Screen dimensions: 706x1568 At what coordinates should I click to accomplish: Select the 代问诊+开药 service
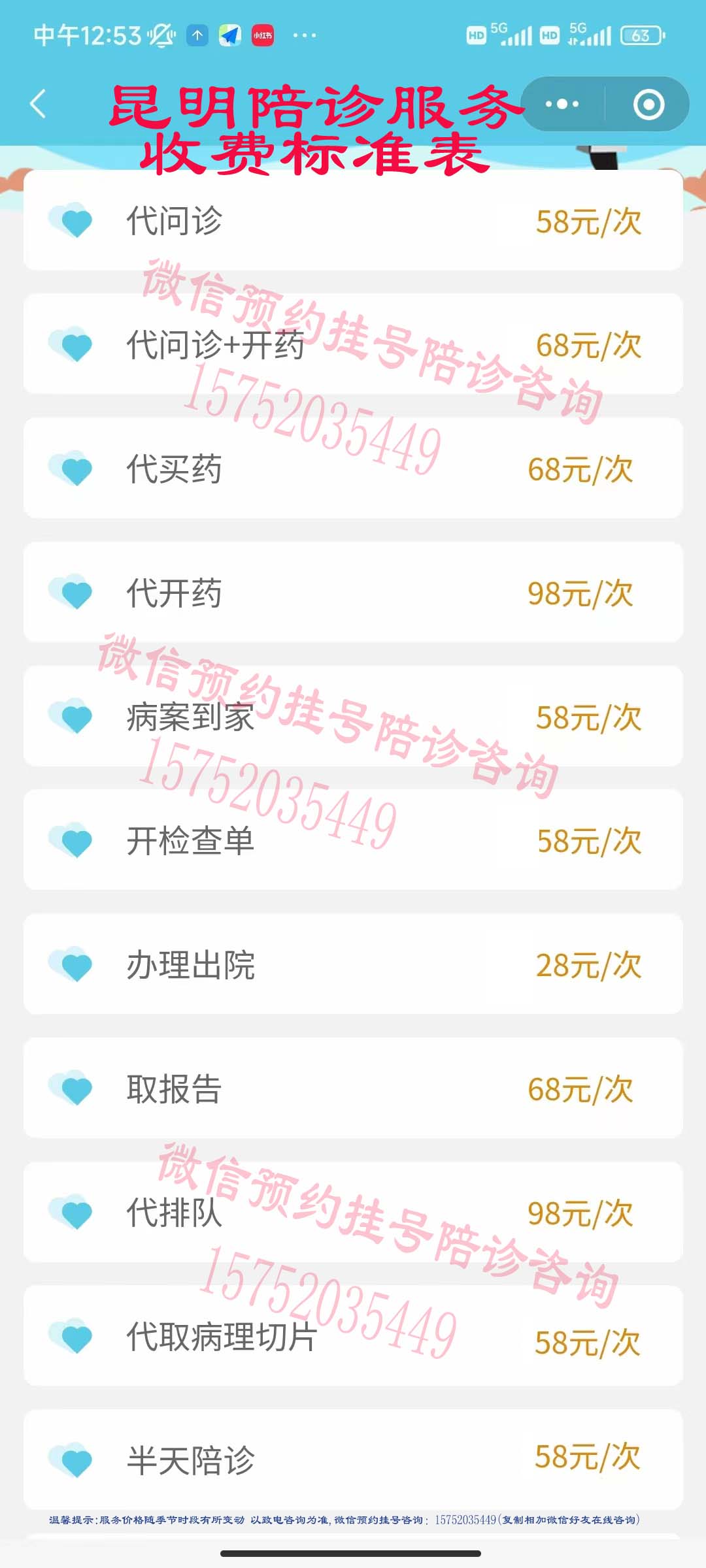tap(353, 344)
